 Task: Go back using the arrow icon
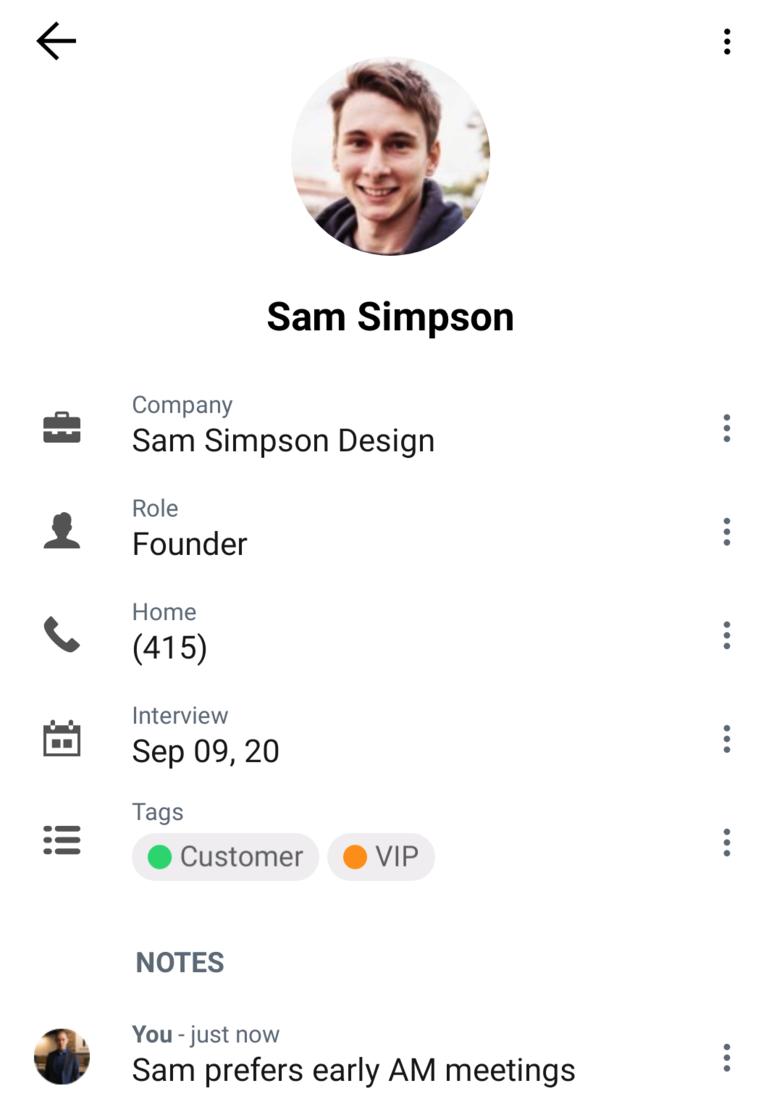coord(56,41)
